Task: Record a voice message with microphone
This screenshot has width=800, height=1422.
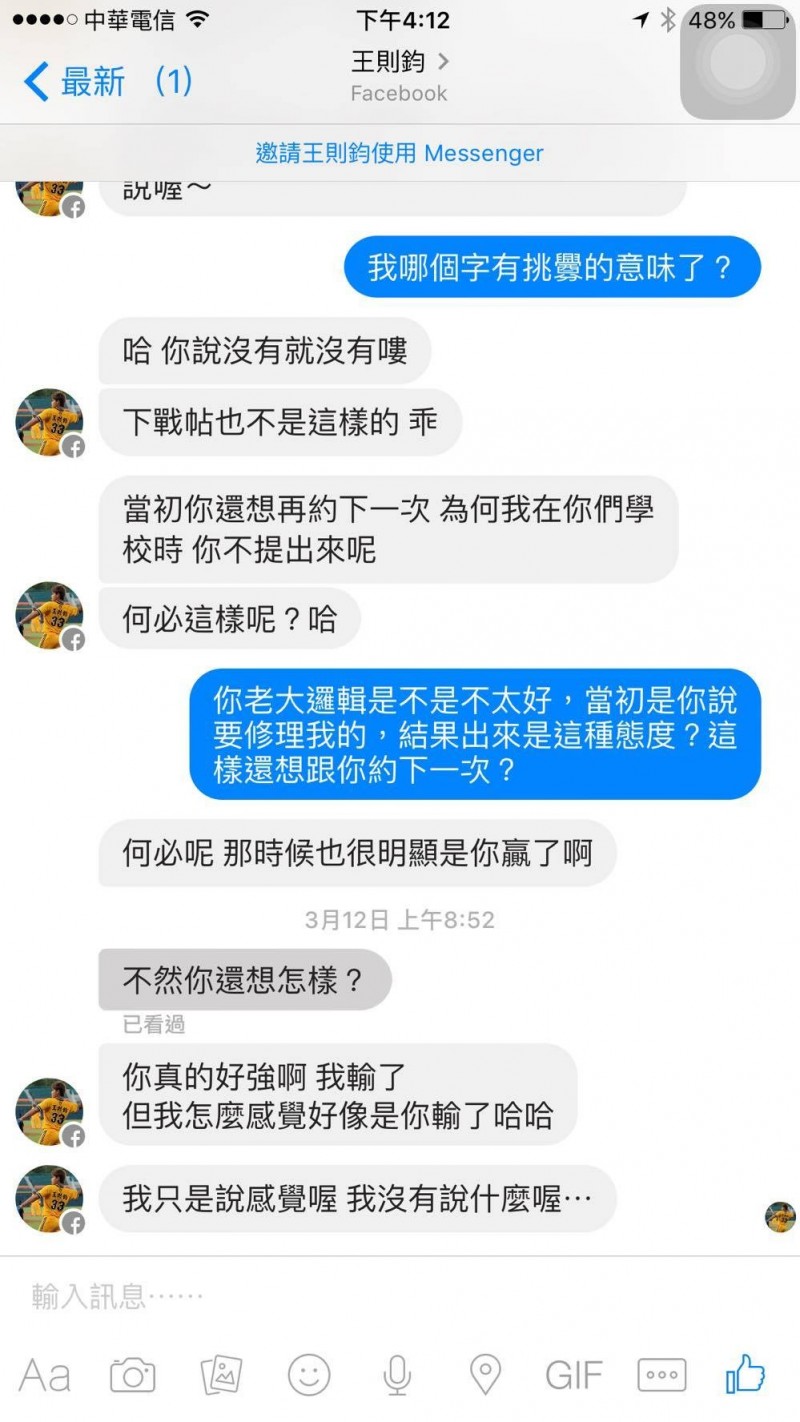Action: tap(397, 1376)
